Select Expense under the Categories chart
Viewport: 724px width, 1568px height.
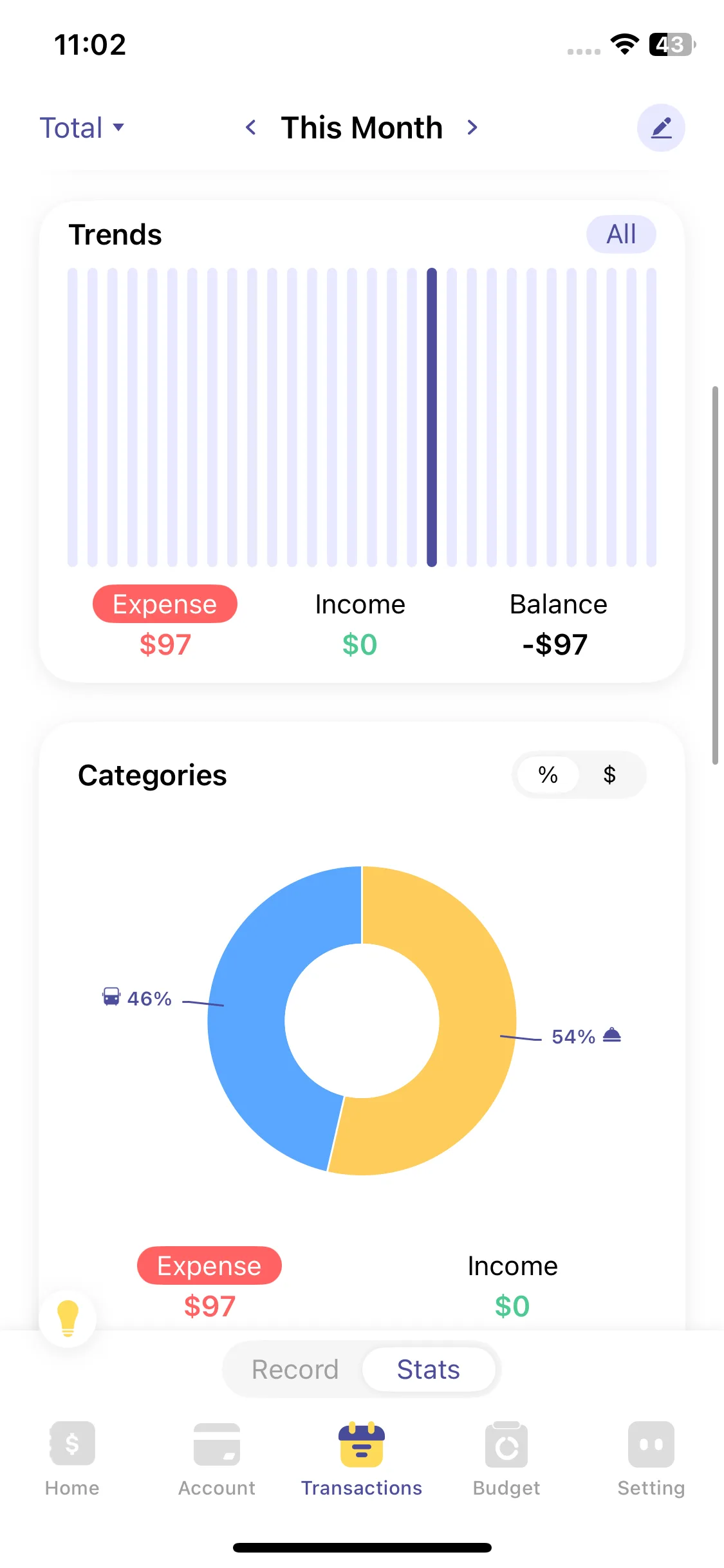tap(209, 1265)
